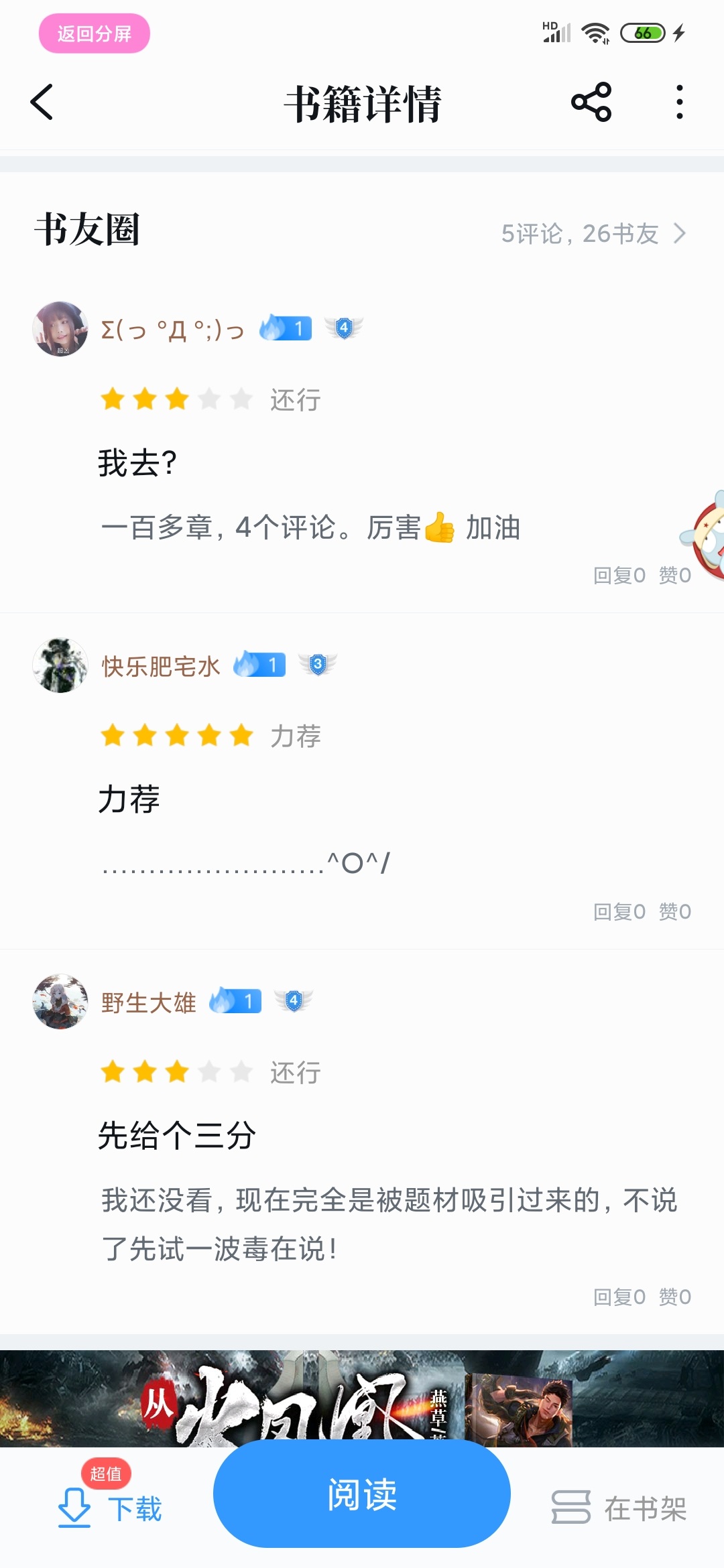The image size is (724, 1568).
Task: Open 野生大雄's profile picture
Action: [x=60, y=1002]
